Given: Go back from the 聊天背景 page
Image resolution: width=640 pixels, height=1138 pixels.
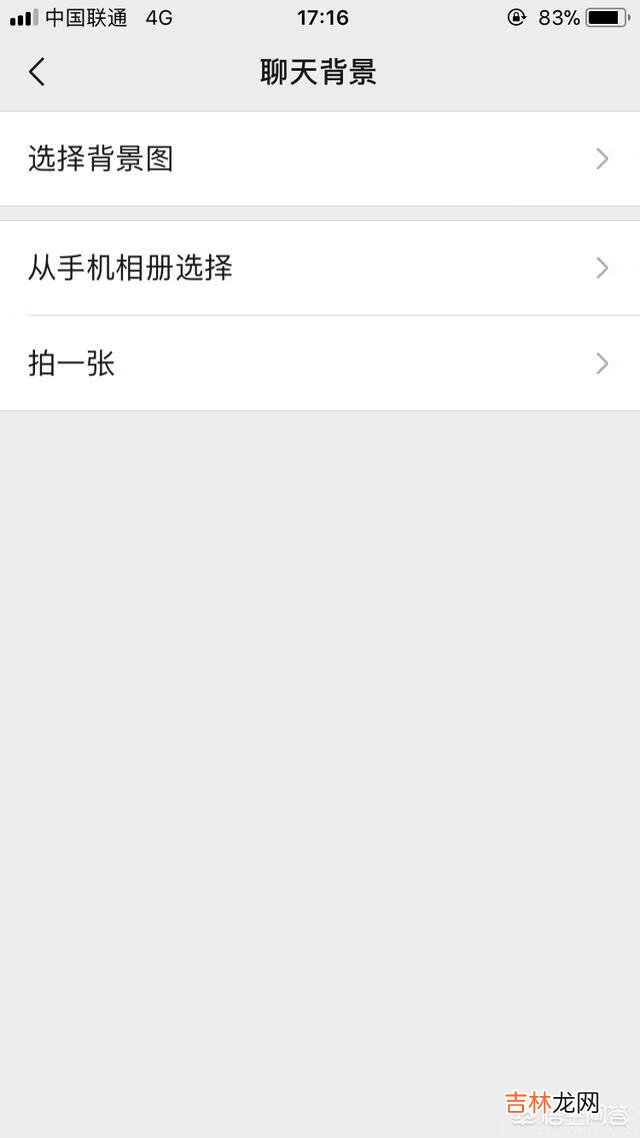Looking at the screenshot, I should point(37,72).
